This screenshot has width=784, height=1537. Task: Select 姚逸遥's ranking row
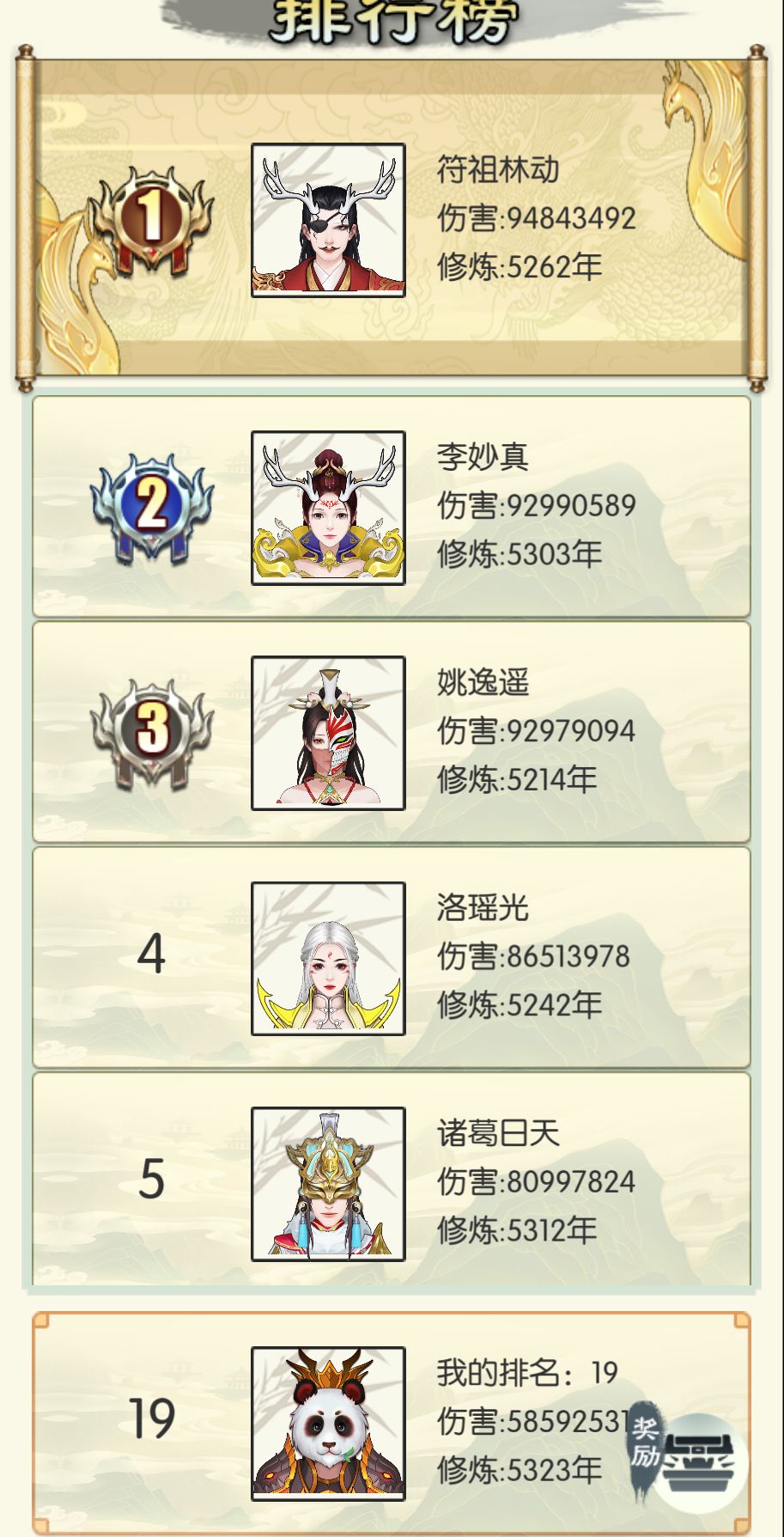[x=392, y=732]
